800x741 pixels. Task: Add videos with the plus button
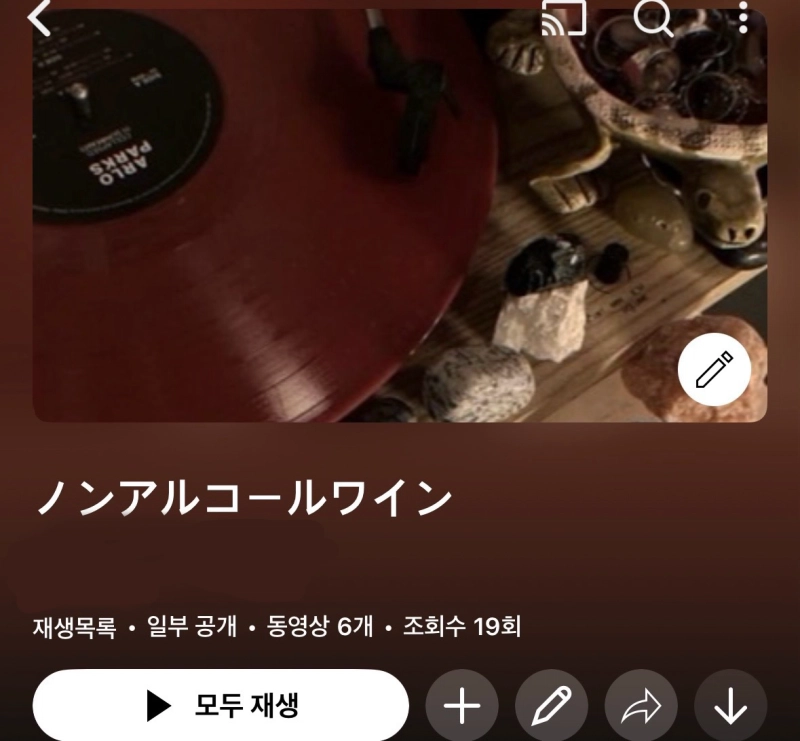tap(462, 706)
